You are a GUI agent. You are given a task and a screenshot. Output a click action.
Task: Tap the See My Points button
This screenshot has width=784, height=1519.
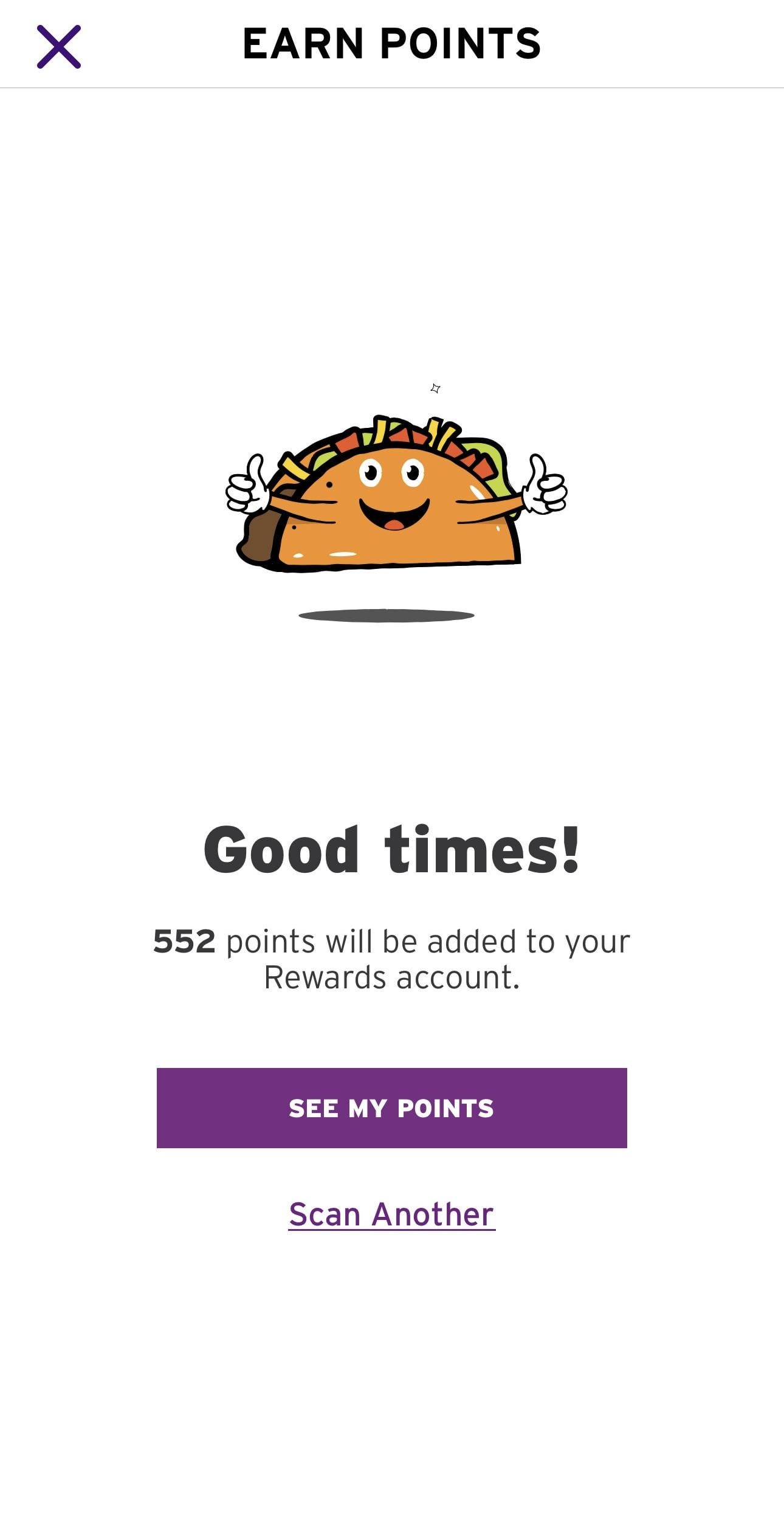(x=391, y=1108)
